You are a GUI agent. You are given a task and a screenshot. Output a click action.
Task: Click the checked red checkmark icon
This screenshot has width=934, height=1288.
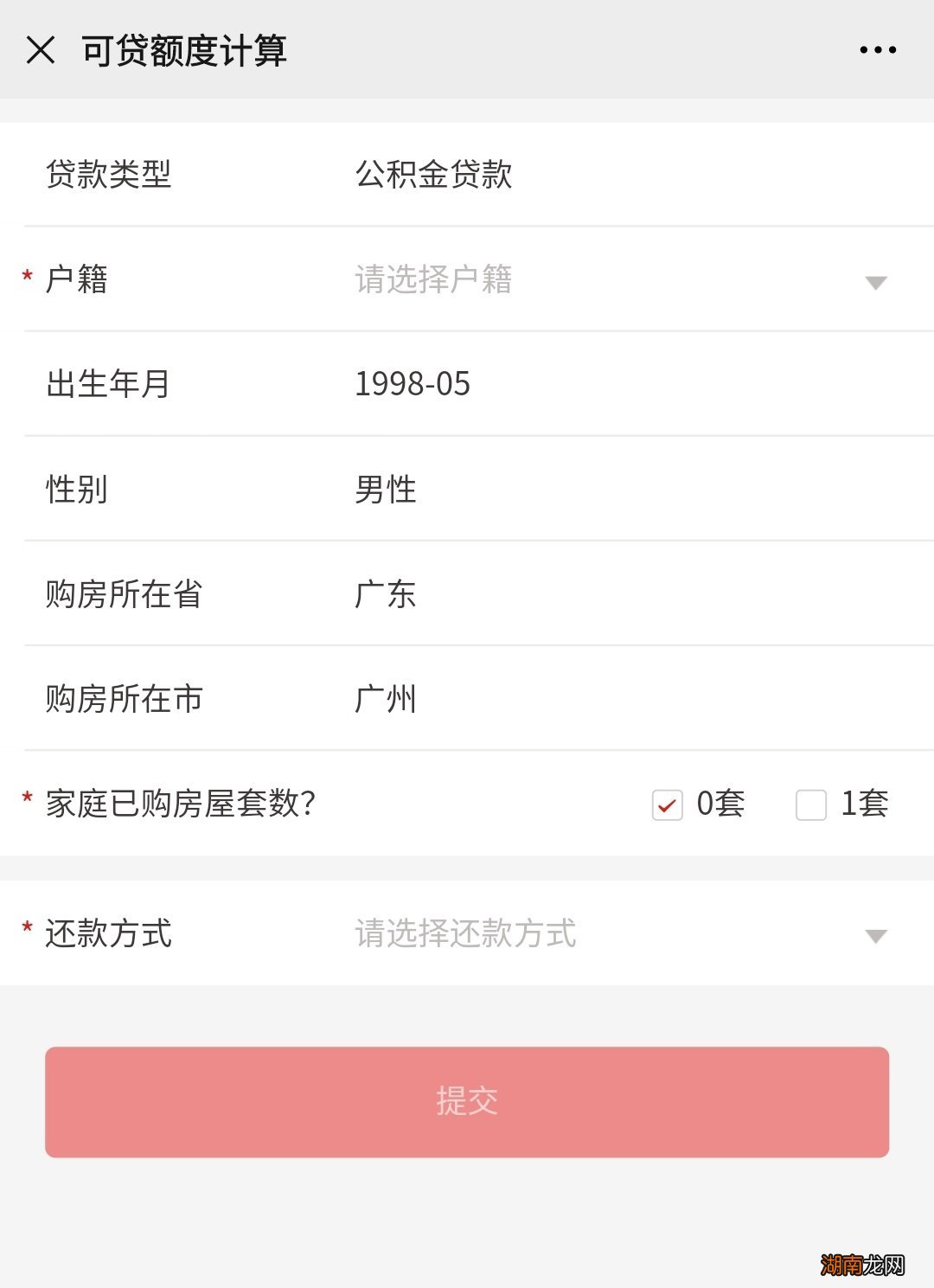[667, 804]
